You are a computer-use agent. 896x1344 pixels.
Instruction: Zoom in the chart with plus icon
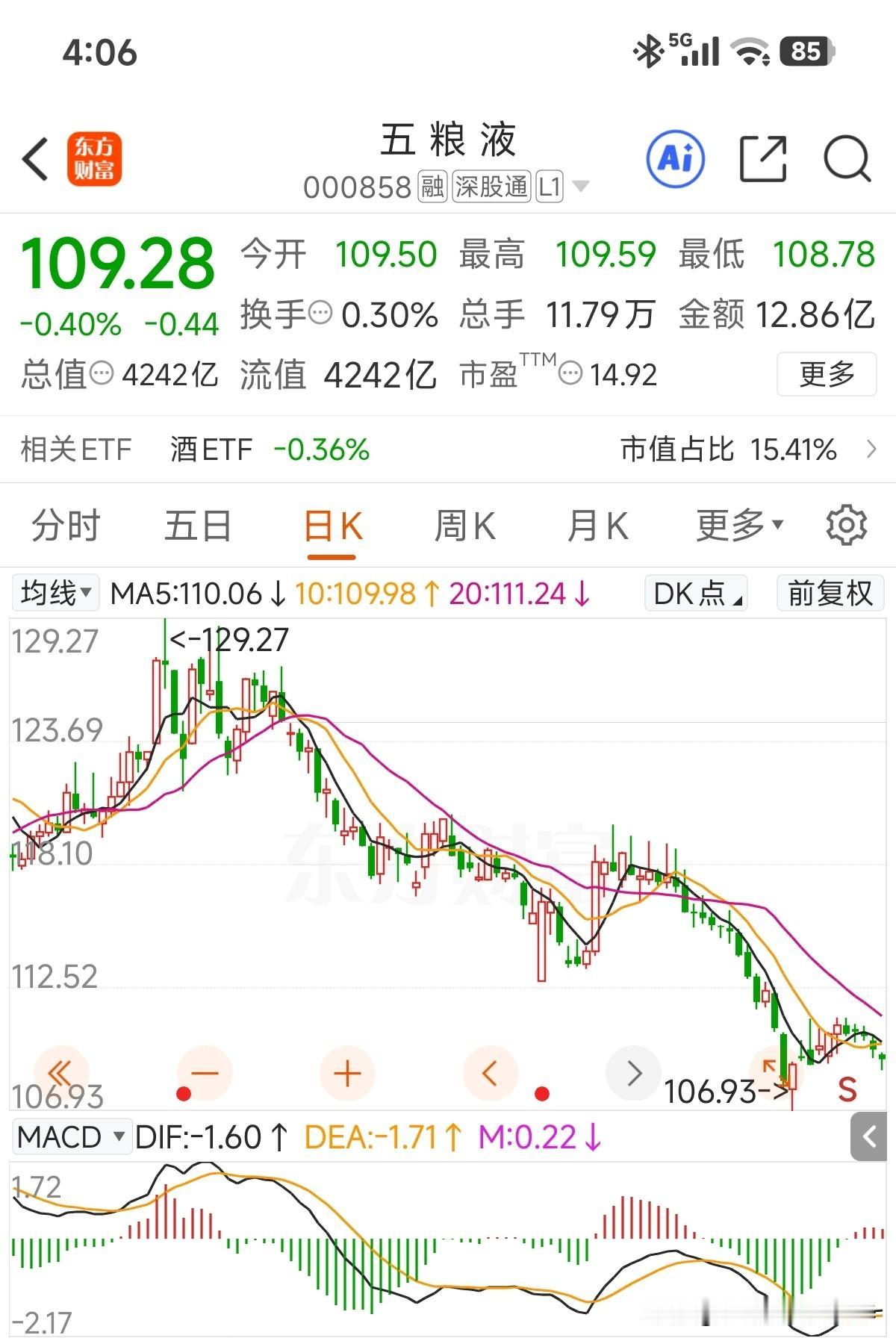tap(346, 1073)
